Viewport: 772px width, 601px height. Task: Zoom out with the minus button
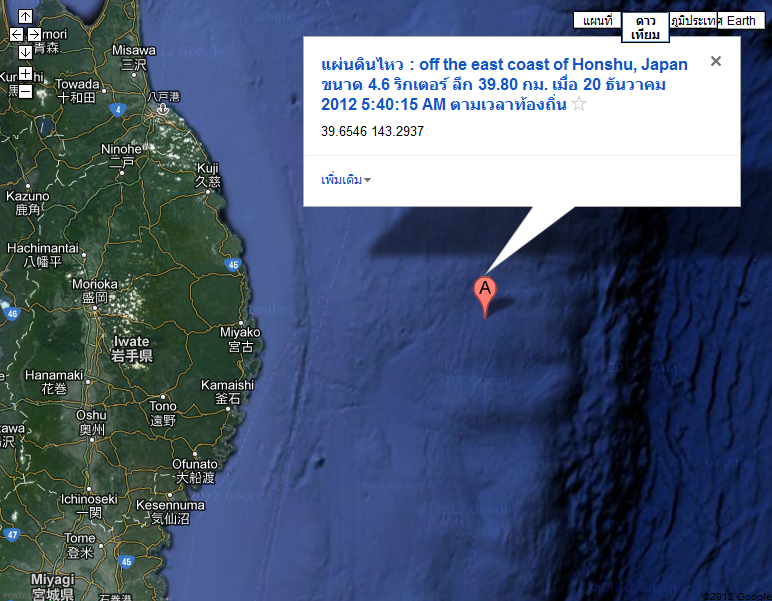click(25, 91)
